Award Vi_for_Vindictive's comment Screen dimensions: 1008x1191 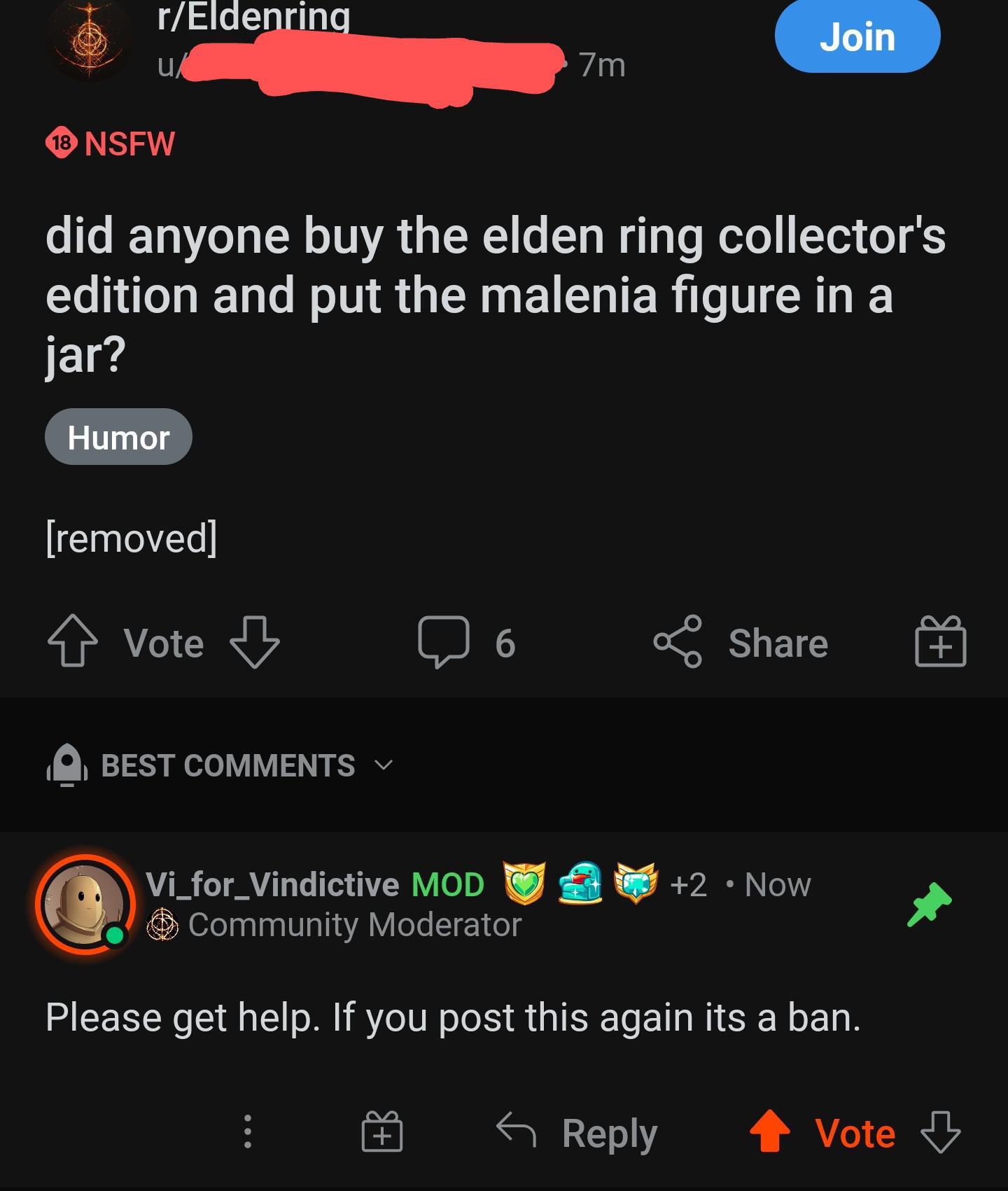point(381,1132)
